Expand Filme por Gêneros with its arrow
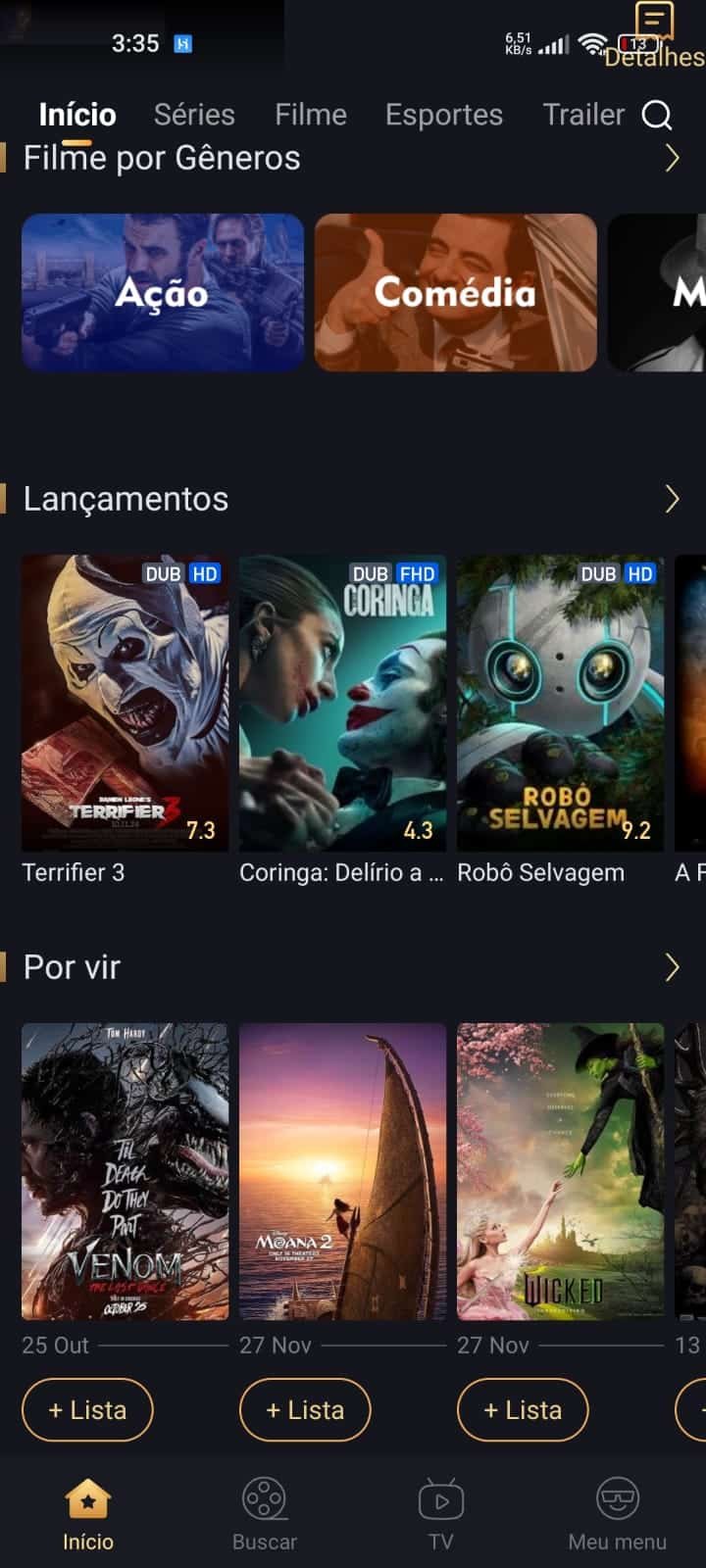 point(672,158)
